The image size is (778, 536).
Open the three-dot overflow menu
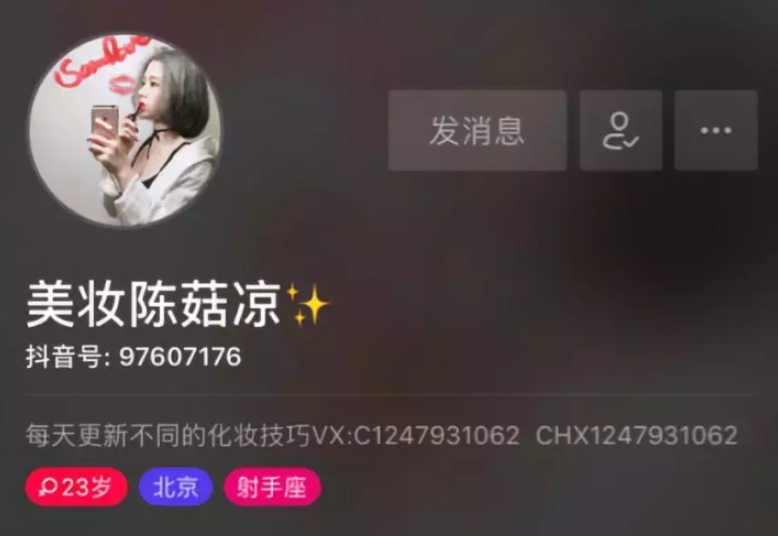[x=716, y=131]
